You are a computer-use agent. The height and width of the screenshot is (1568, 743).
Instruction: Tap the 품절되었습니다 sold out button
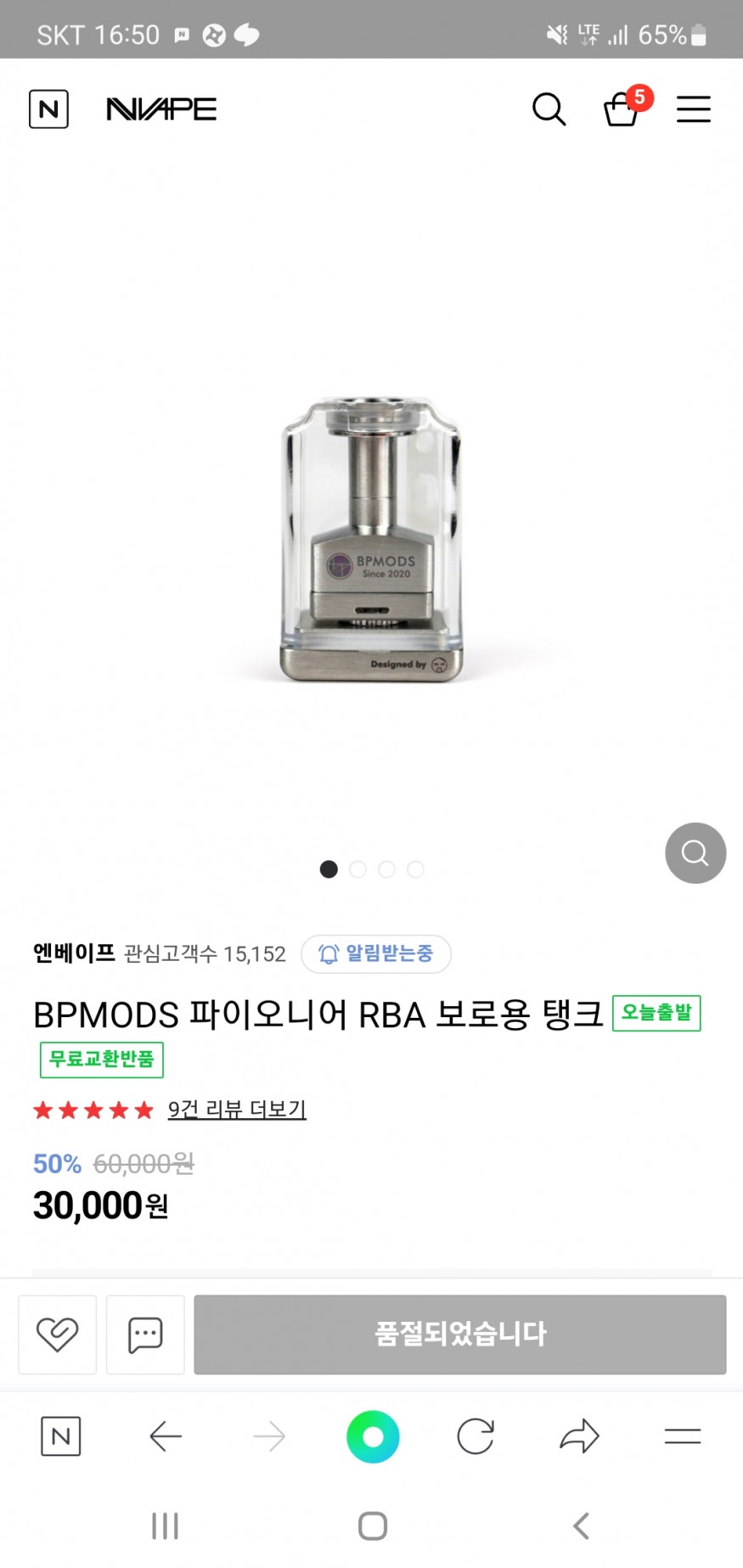(459, 1334)
